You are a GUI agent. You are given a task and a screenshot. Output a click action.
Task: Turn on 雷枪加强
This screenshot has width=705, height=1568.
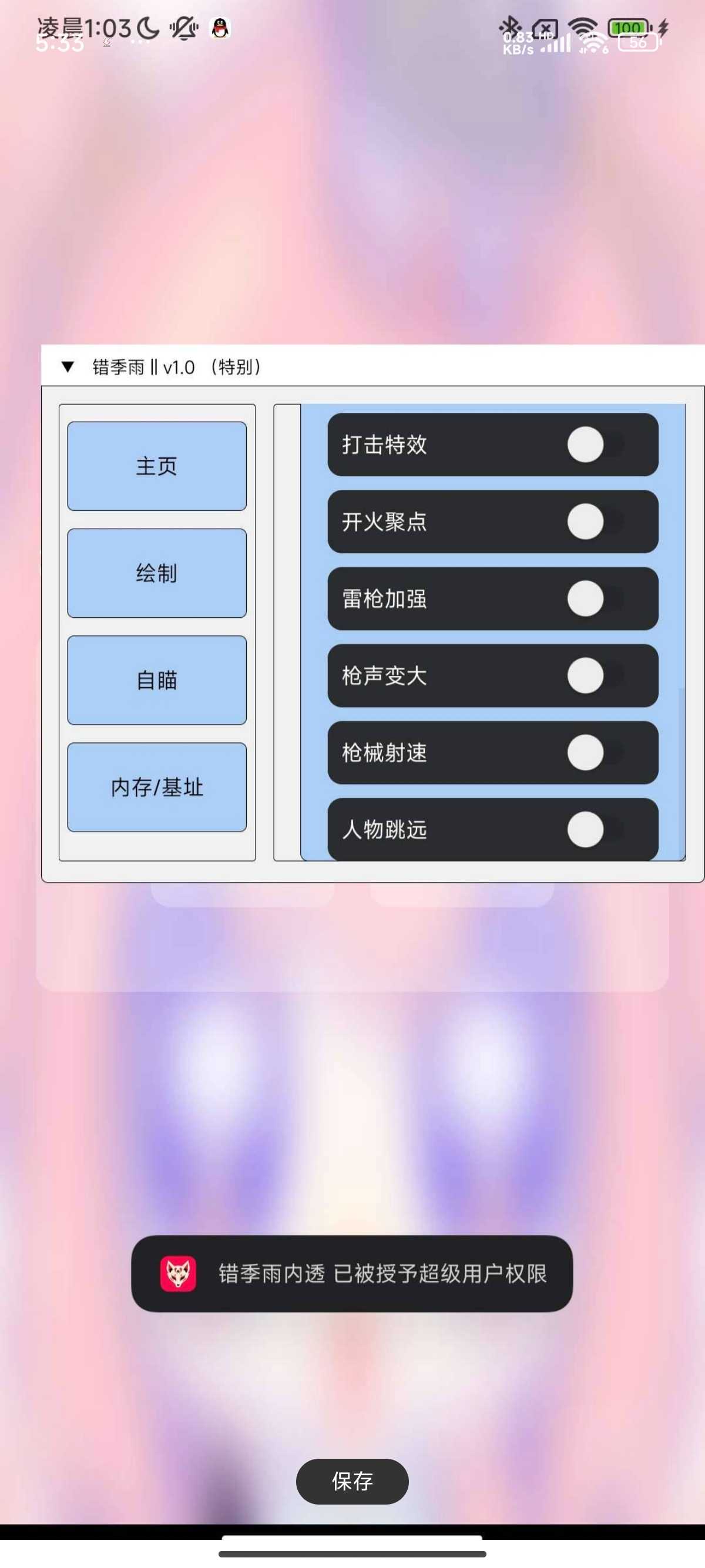tap(593, 598)
